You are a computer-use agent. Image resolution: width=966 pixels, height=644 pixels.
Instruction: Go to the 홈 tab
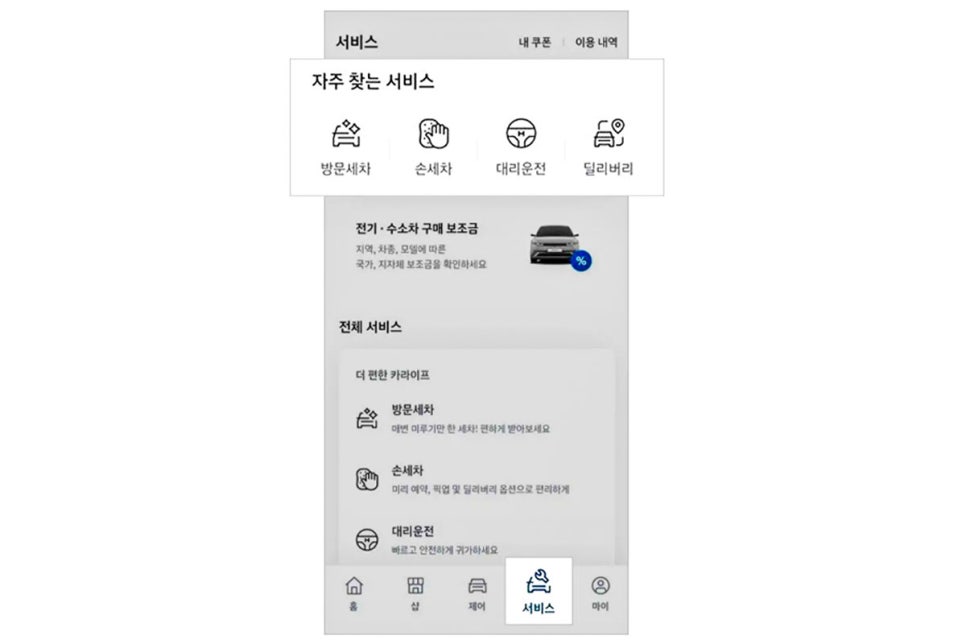click(354, 594)
